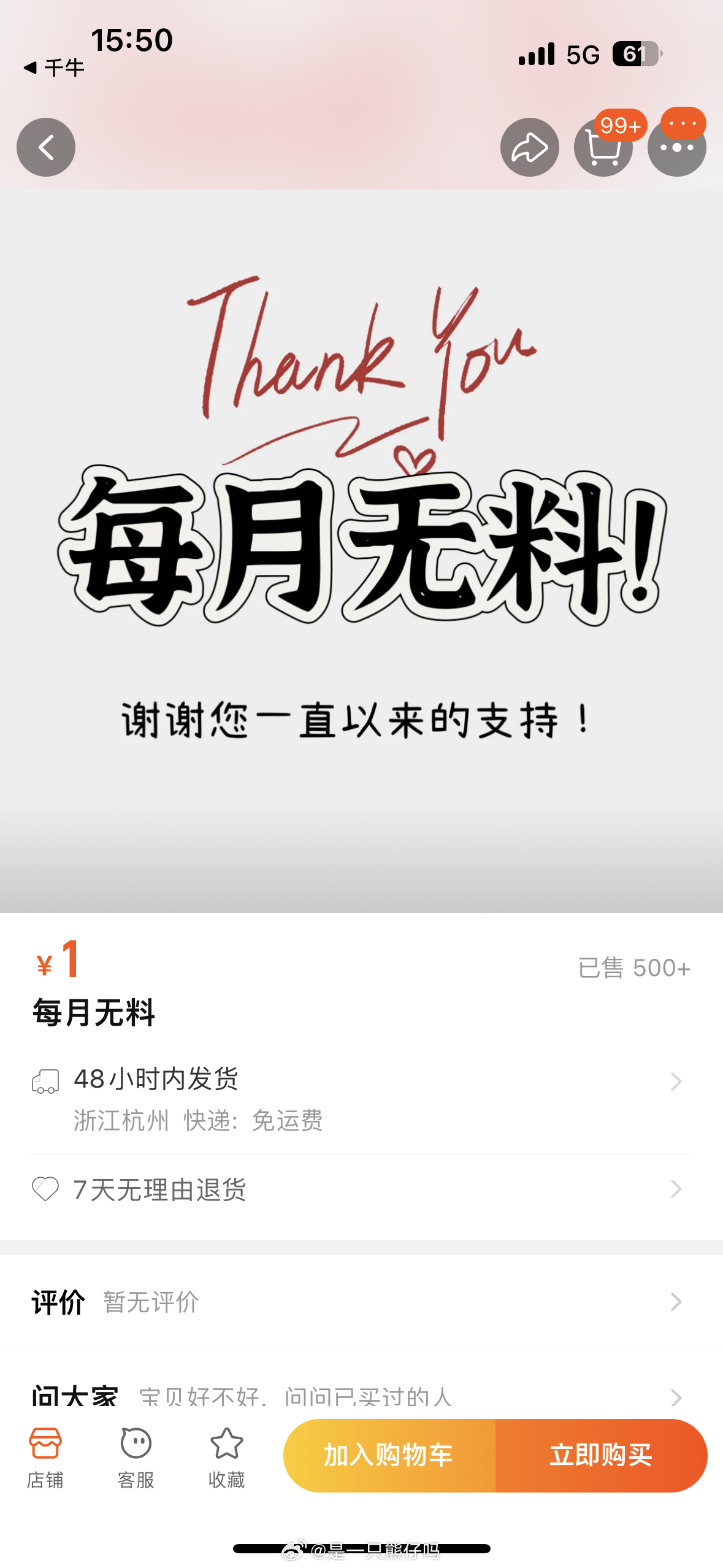View the 每月无料 product image
The width and height of the screenshot is (723, 1568).
point(361,550)
